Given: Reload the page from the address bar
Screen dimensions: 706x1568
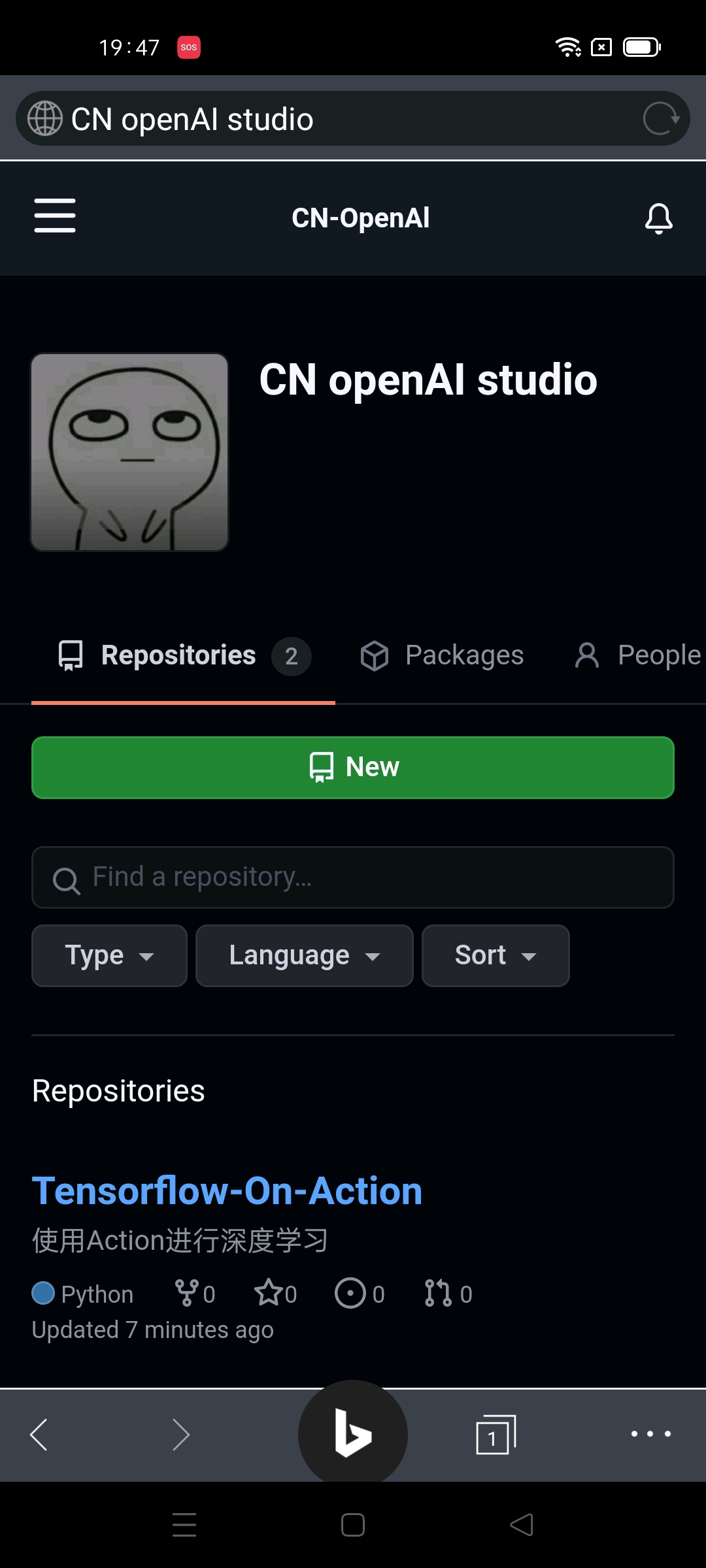Looking at the screenshot, I should [x=661, y=118].
